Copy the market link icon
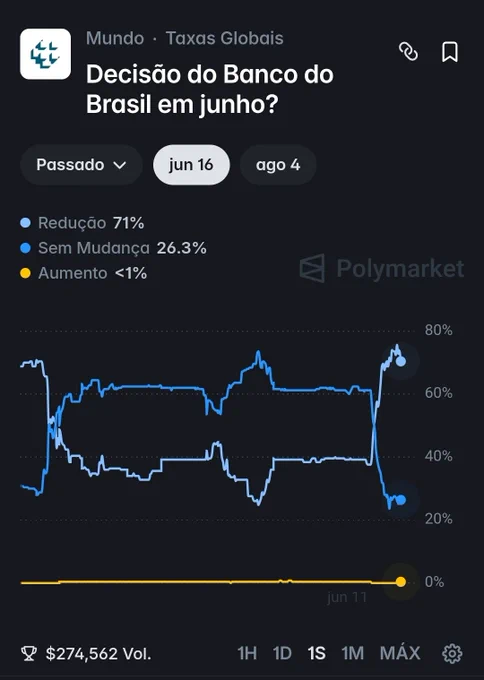This screenshot has width=484, height=680. point(408,52)
